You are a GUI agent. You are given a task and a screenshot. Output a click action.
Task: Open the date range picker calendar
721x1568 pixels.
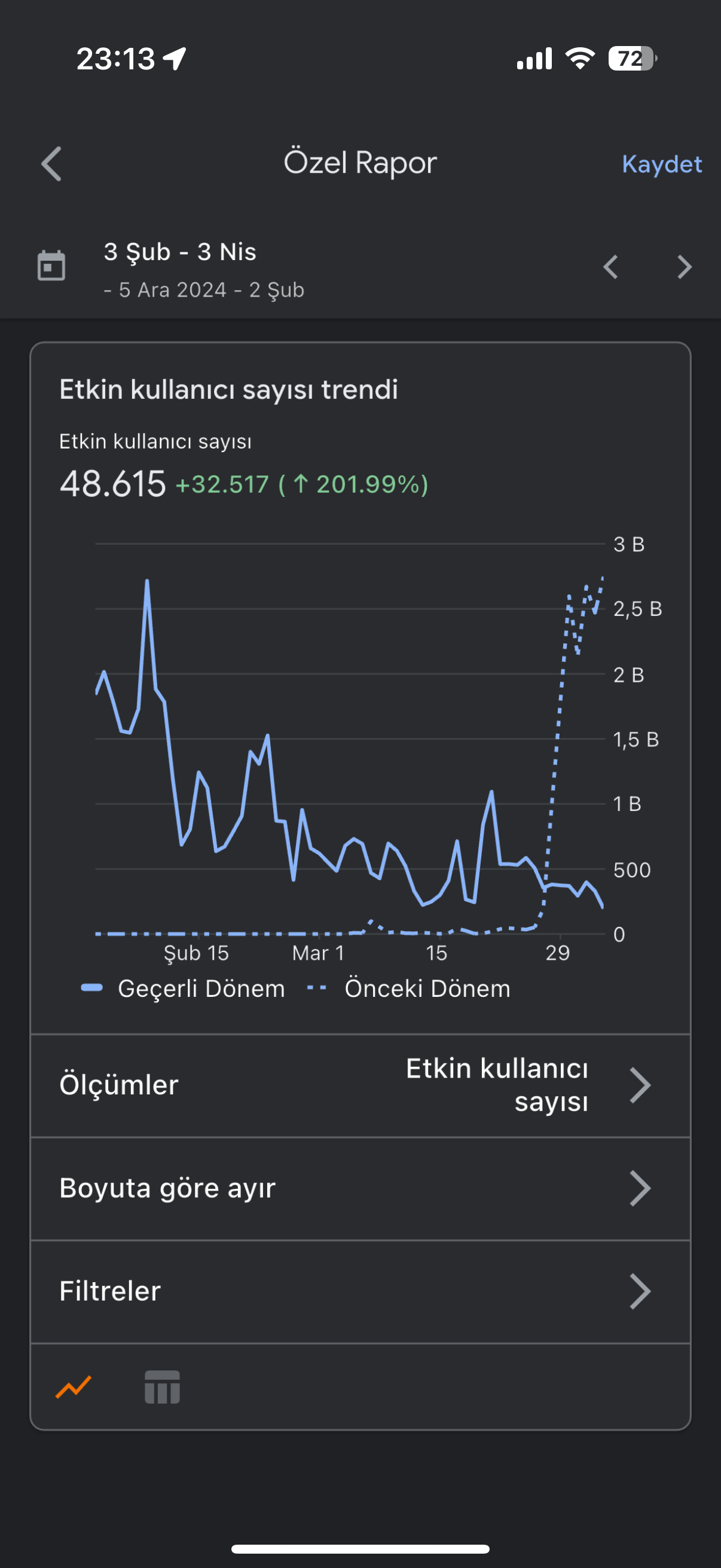point(51,266)
